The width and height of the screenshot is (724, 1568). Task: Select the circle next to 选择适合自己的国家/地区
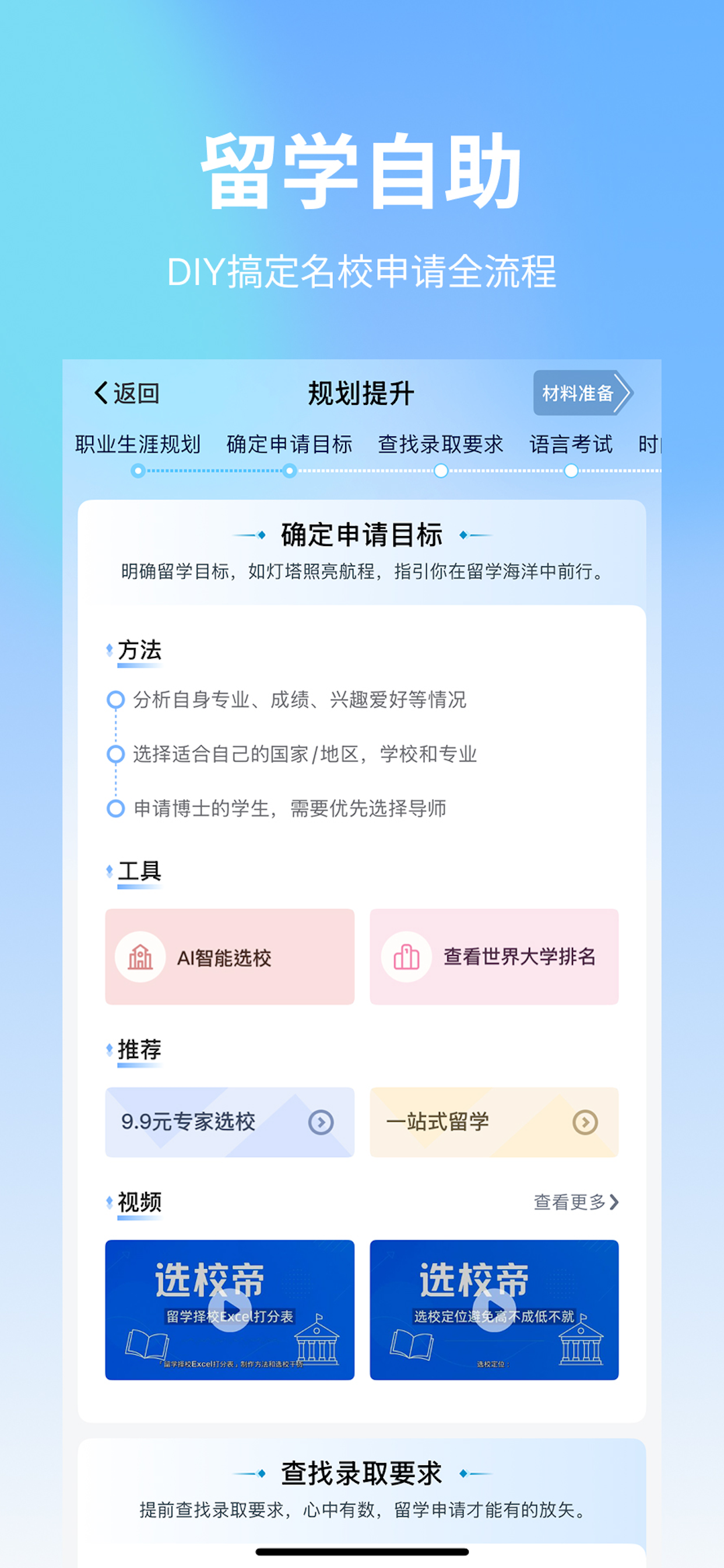(115, 755)
